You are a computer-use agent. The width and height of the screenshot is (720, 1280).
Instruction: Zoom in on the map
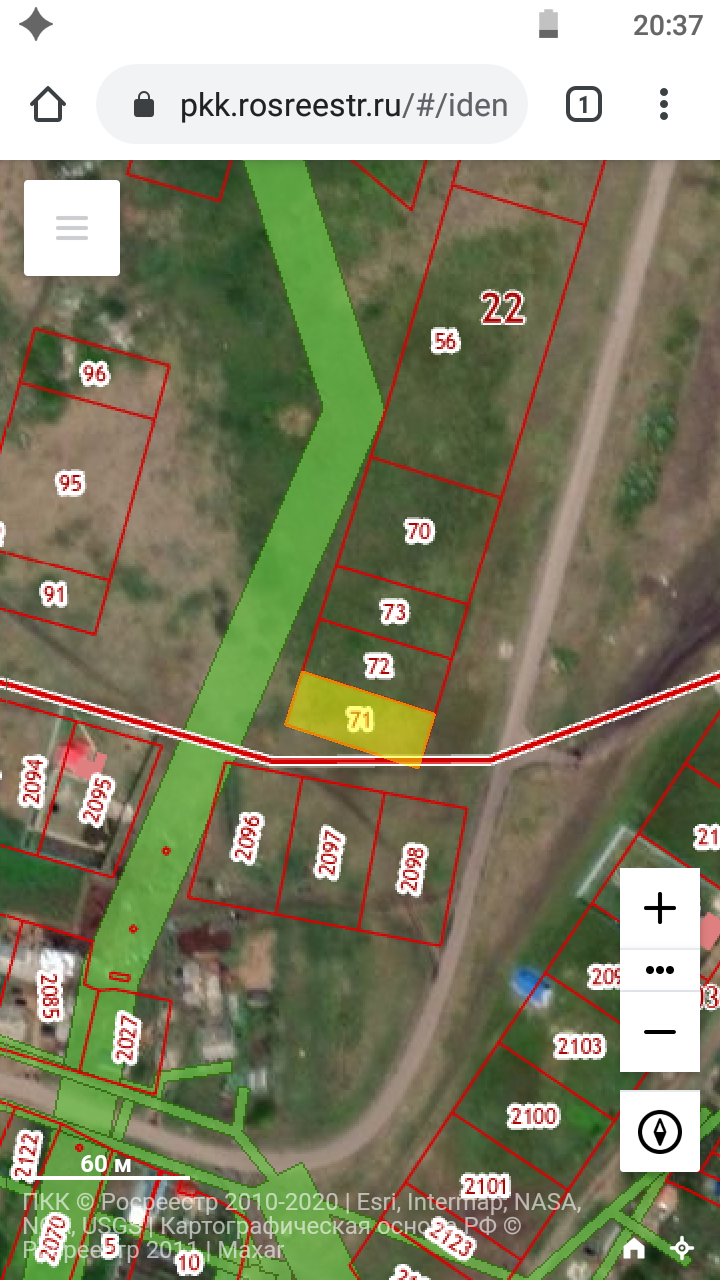coord(660,908)
